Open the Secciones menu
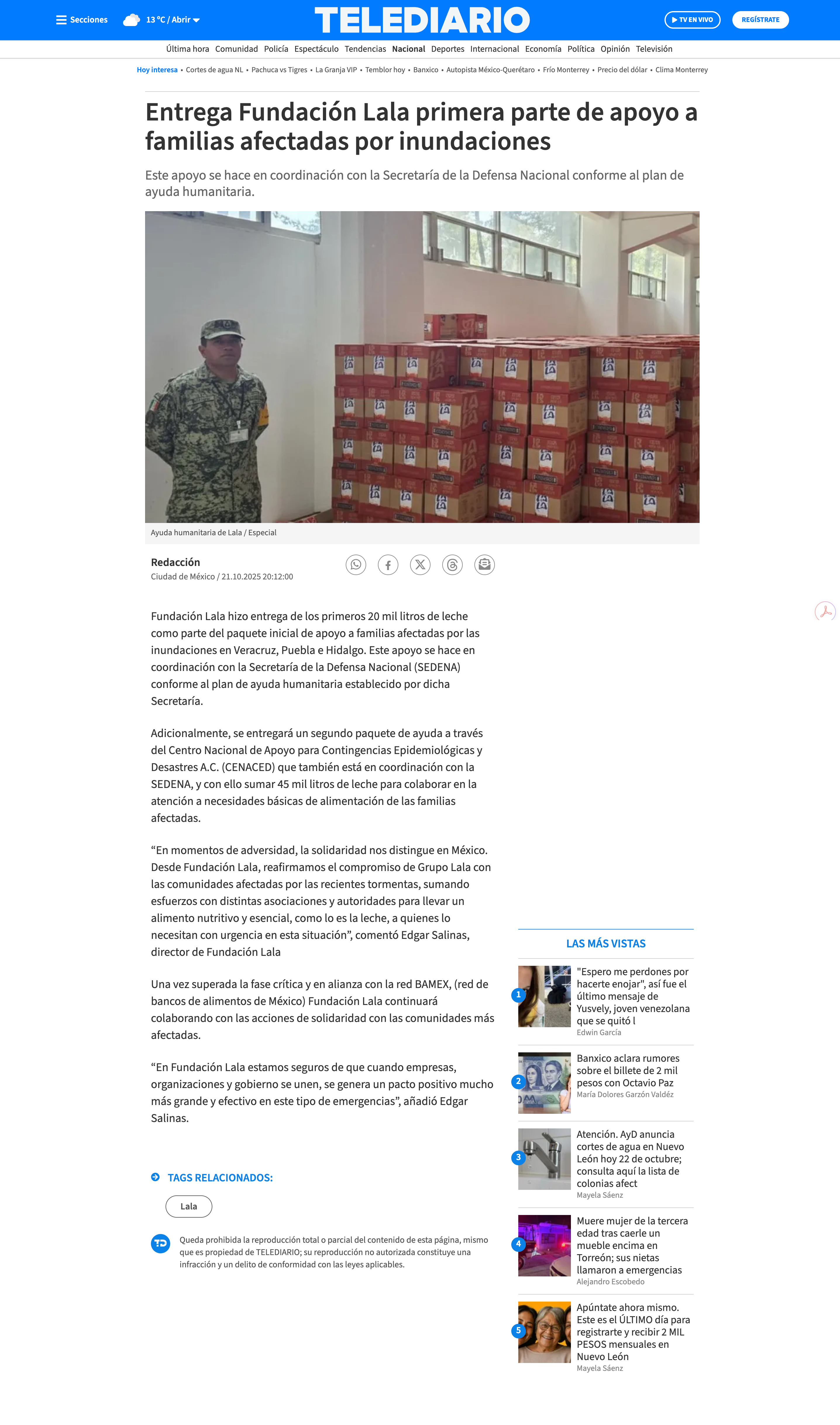Image resolution: width=840 pixels, height=1425 pixels. (x=82, y=20)
